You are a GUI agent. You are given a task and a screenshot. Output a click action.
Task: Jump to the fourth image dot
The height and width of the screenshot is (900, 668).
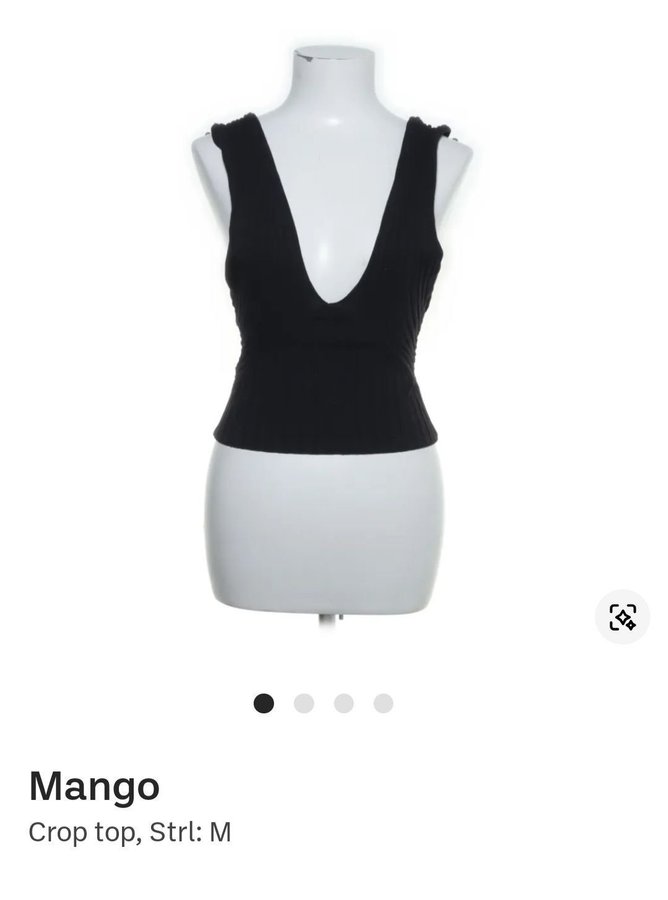pos(383,703)
